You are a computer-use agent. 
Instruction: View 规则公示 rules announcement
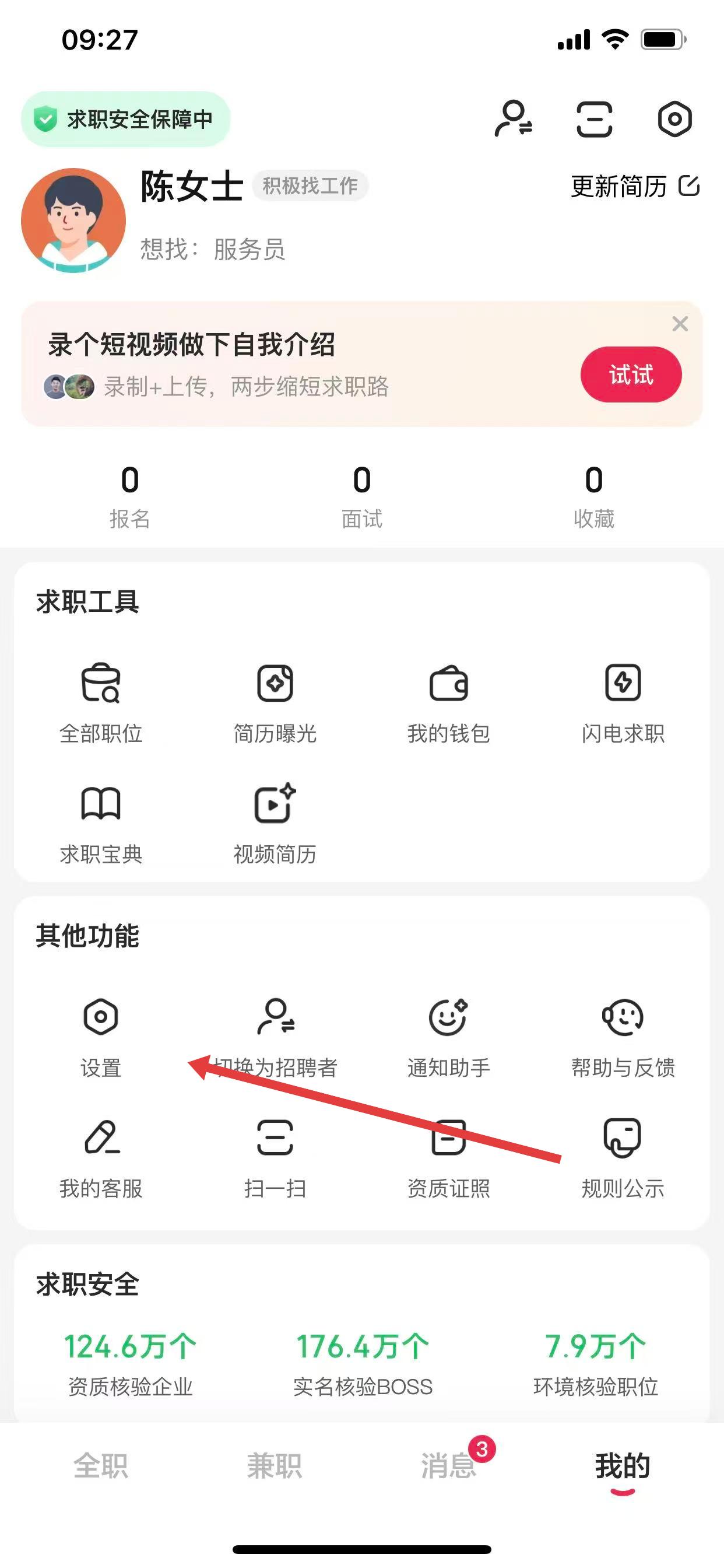tap(623, 1157)
